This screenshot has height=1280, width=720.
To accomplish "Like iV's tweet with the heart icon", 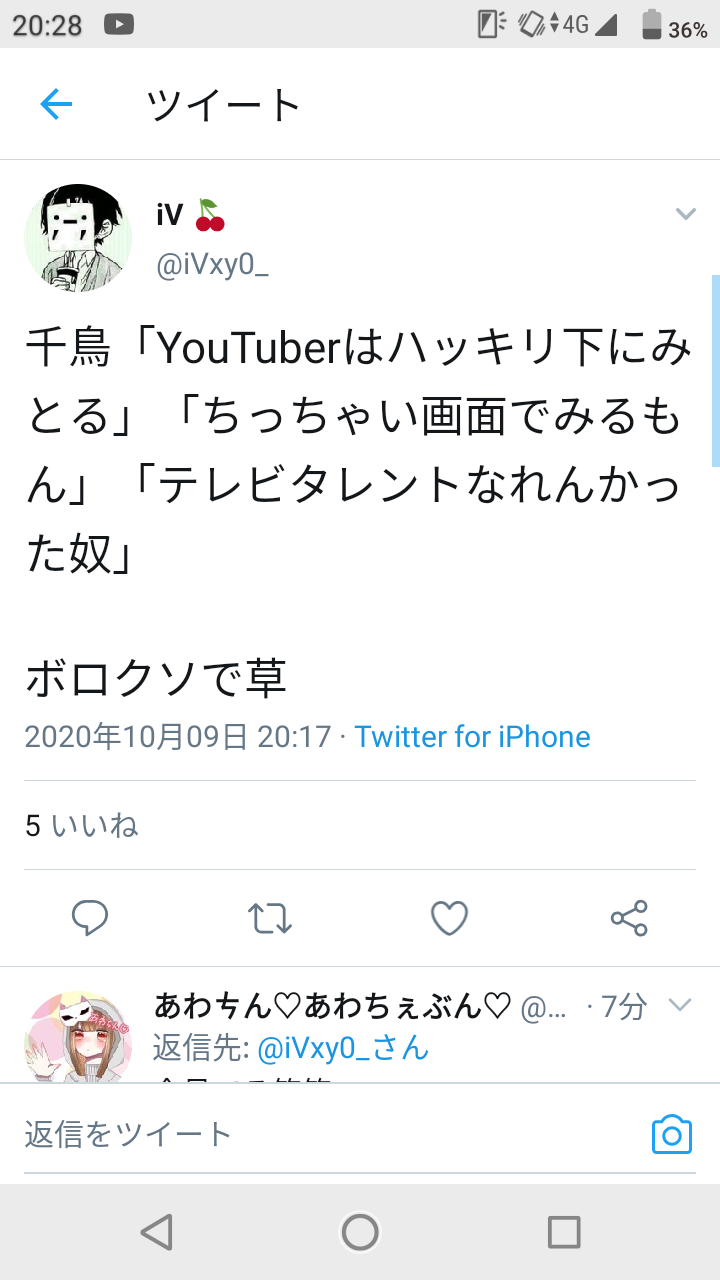I will [x=449, y=918].
